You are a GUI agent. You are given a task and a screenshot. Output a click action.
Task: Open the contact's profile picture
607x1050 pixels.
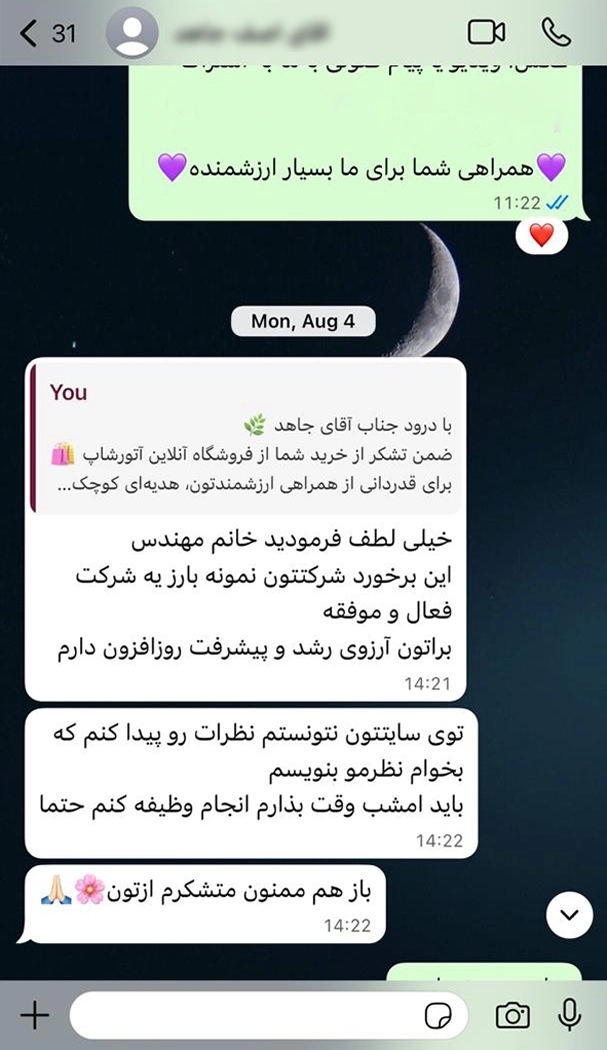pos(131,33)
